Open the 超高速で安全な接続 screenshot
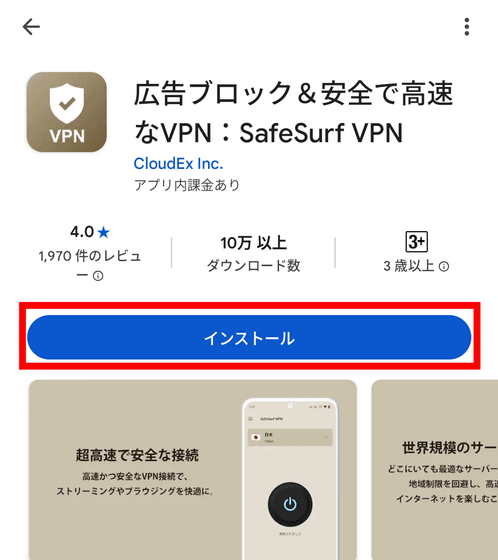Screen dimensions: 498x560 (193, 470)
